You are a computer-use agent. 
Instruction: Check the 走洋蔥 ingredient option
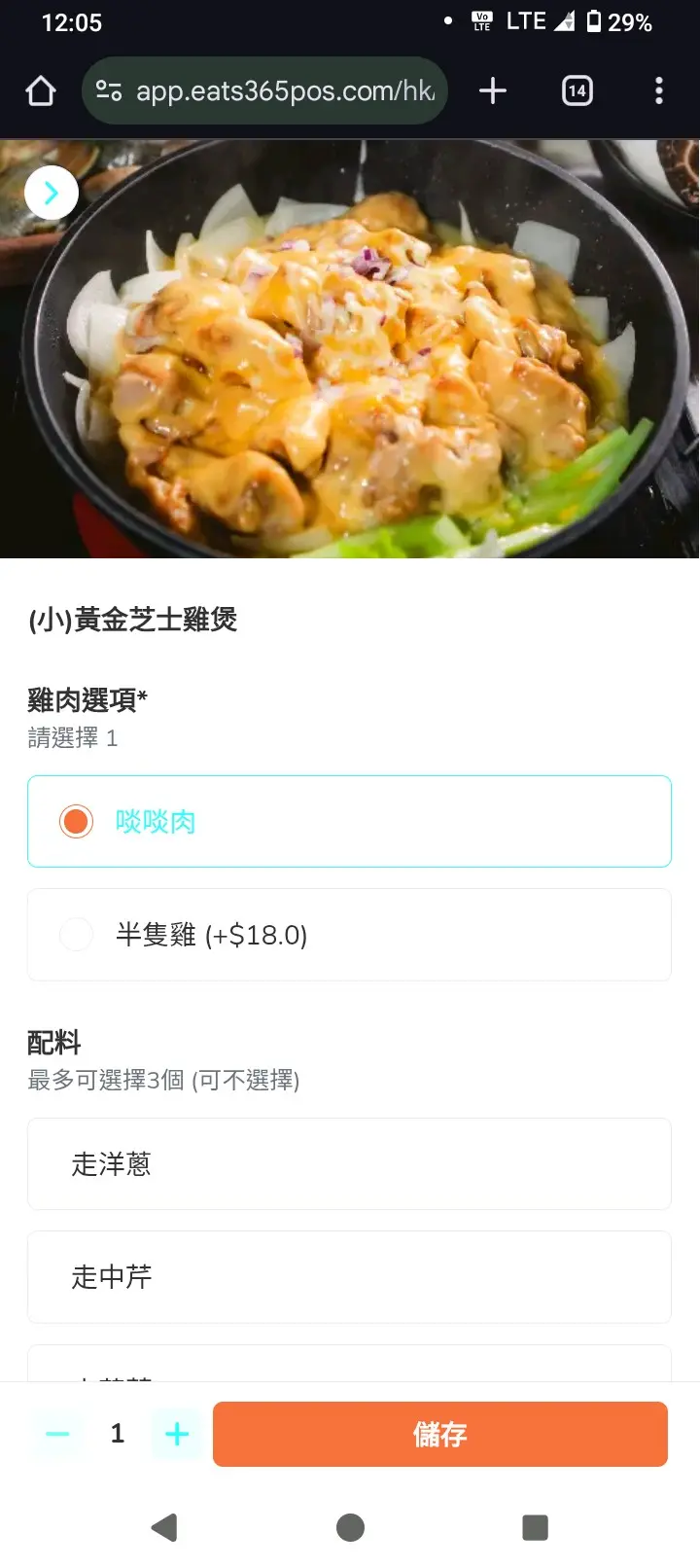[x=349, y=1164]
